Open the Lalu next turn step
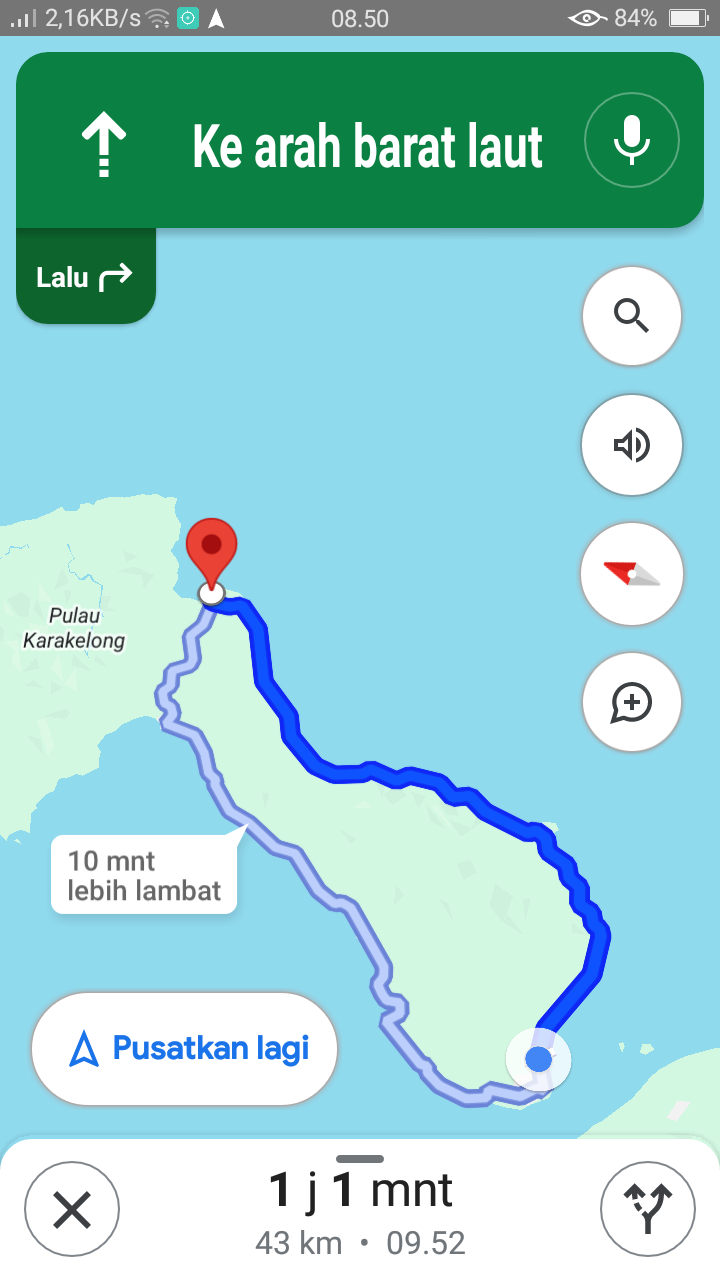 [x=85, y=276]
